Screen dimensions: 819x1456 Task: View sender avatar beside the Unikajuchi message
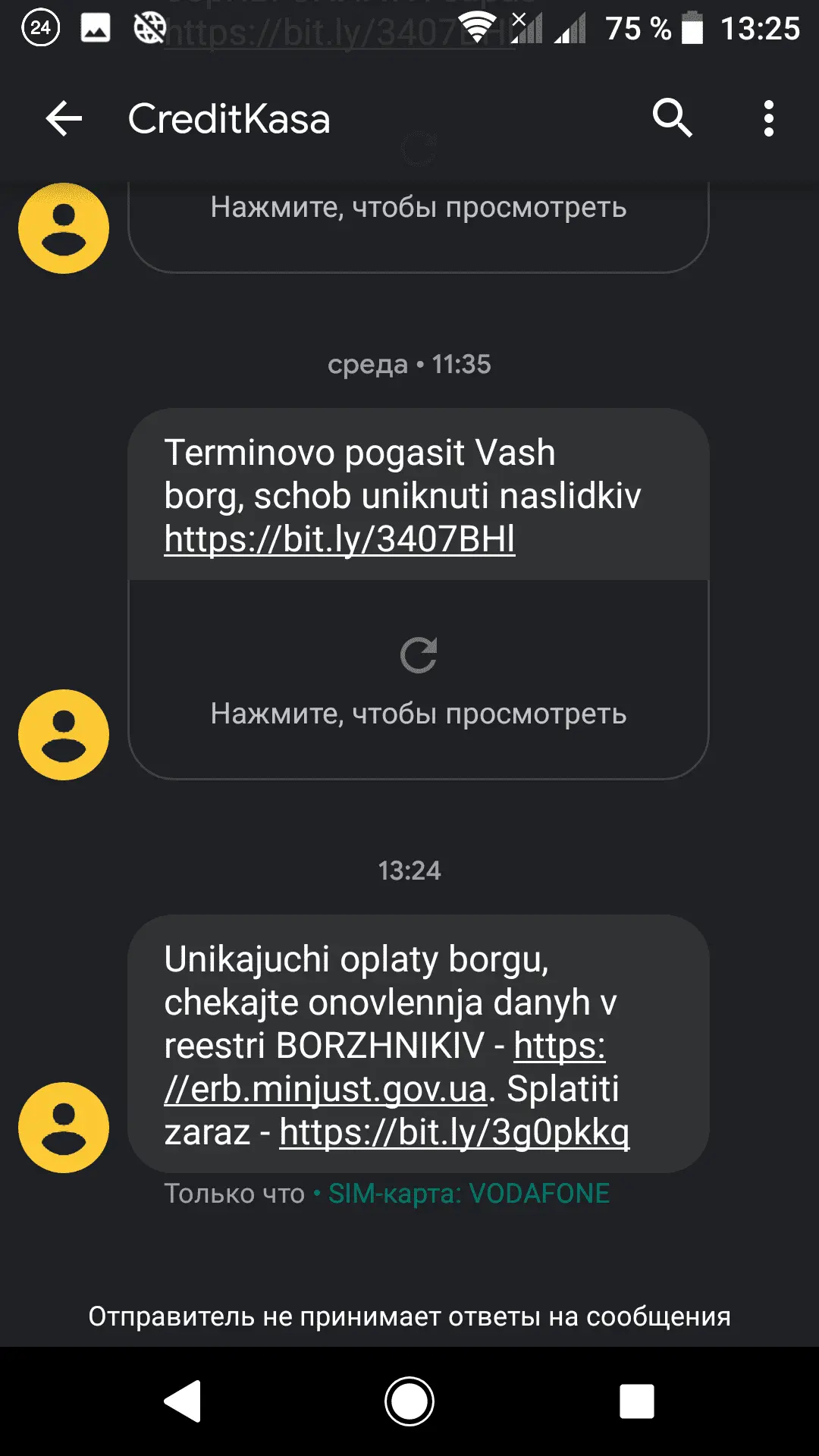[x=64, y=1127]
